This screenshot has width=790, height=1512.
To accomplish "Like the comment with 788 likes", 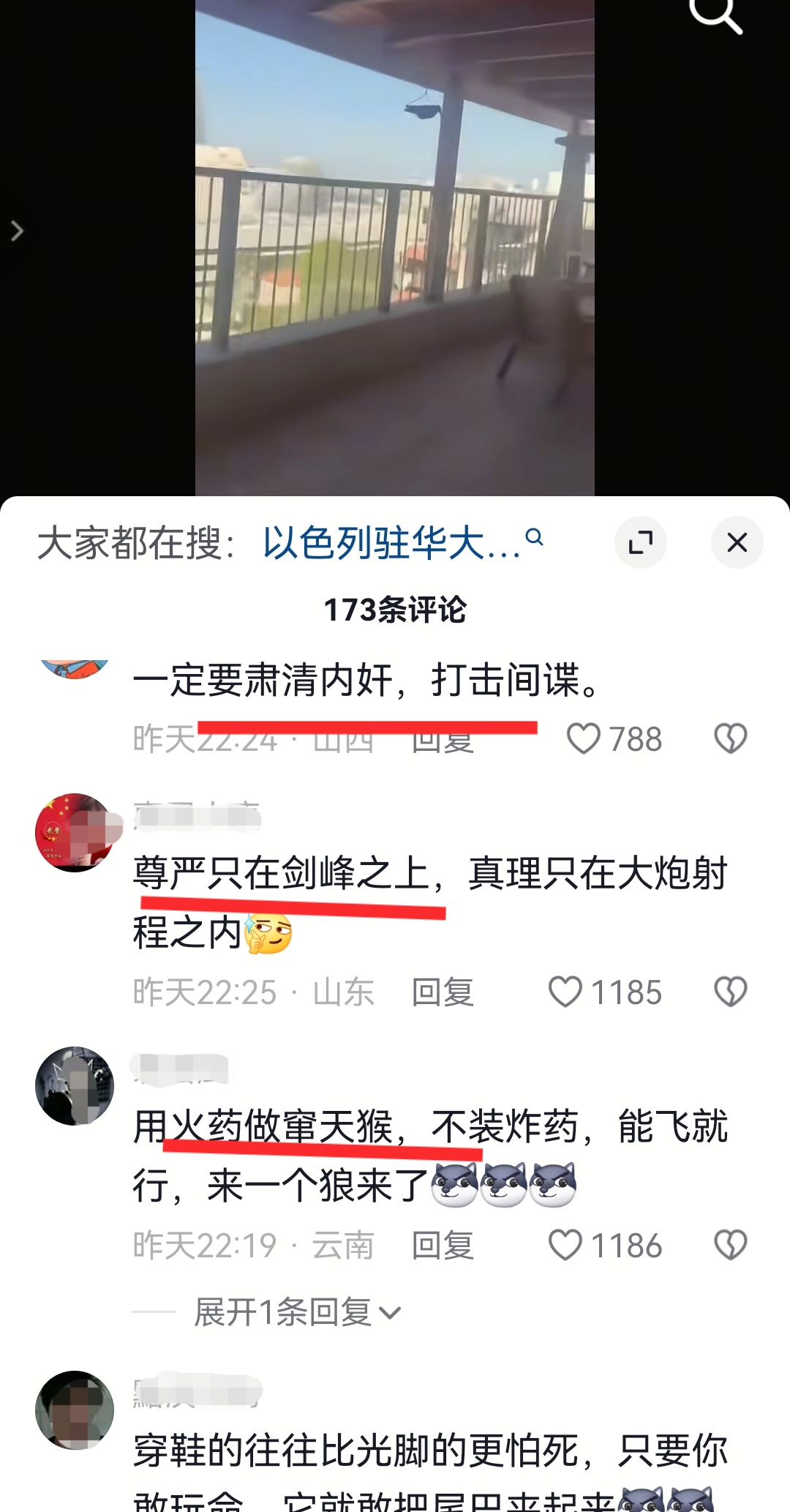I will pyautogui.click(x=584, y=738).
